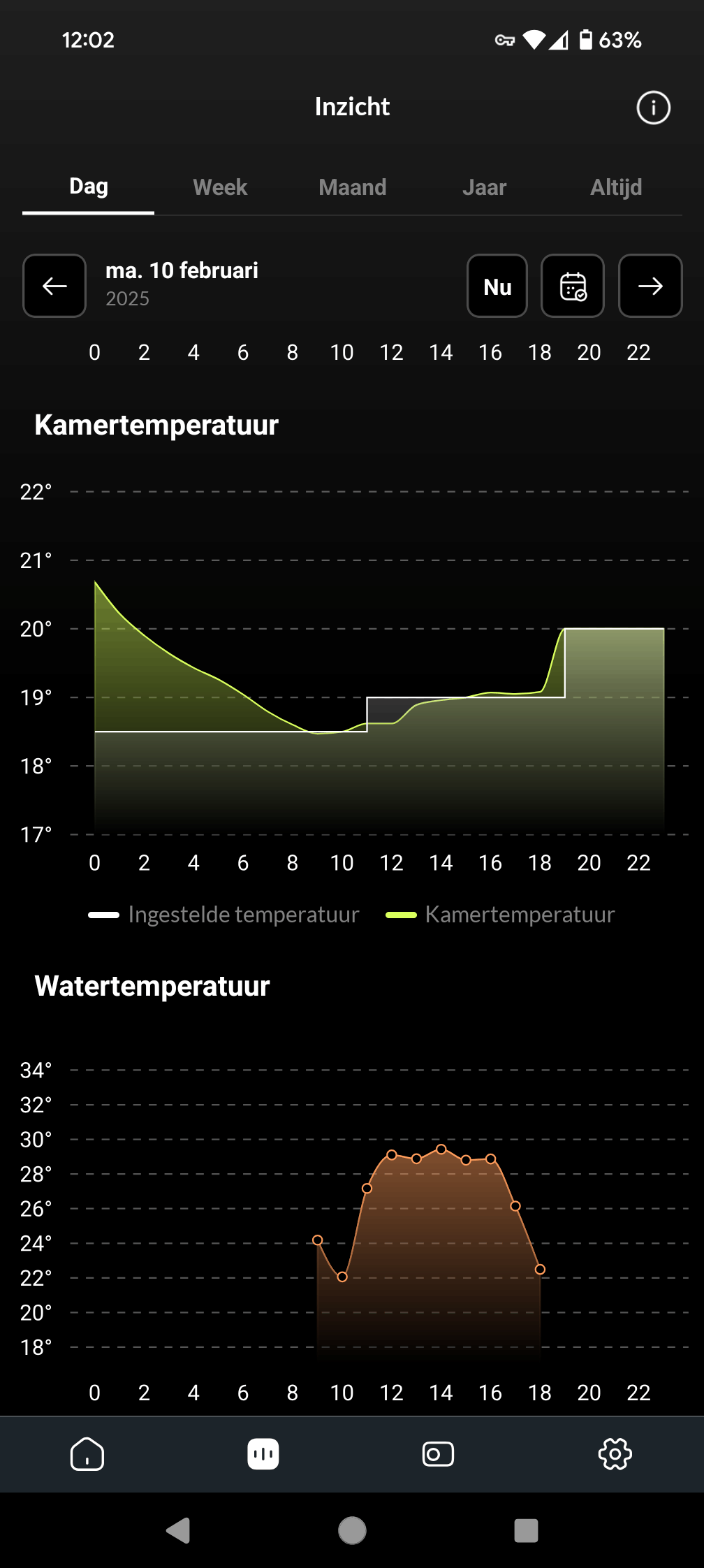
Task: Switch to the Maand tab
Action: (x=352, y=187)
